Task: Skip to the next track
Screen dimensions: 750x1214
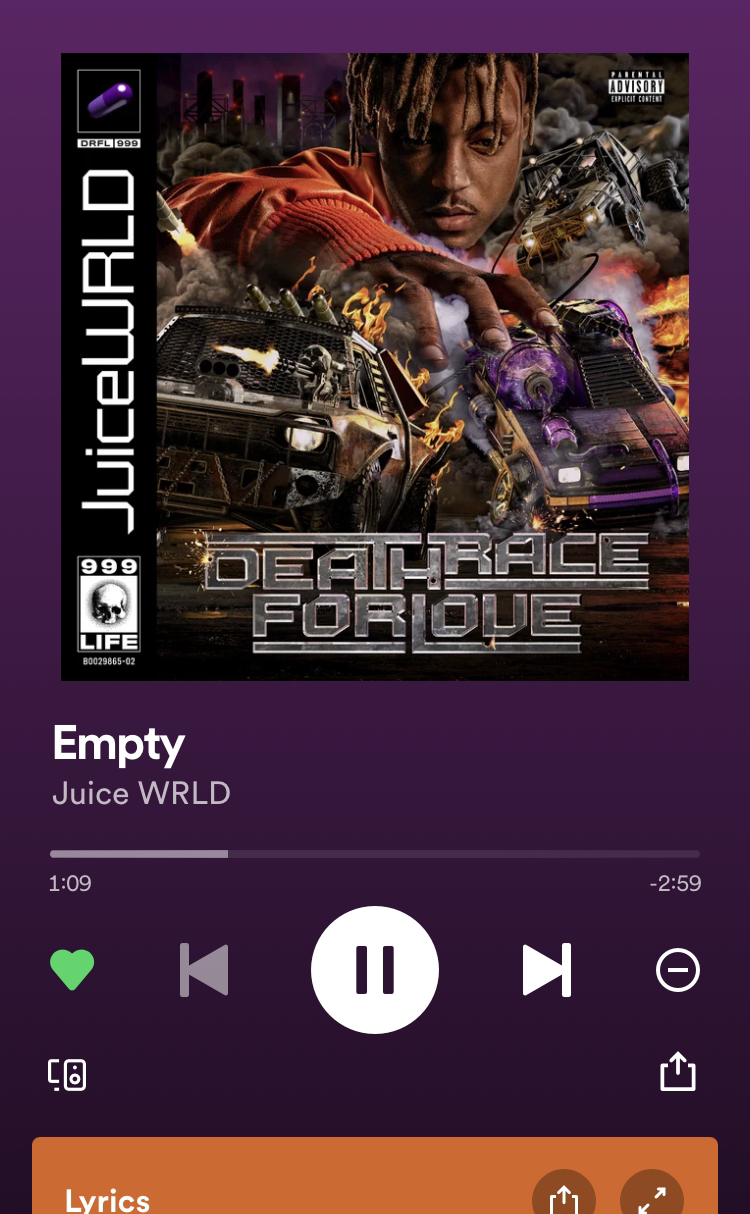Action: click(547, 969)
